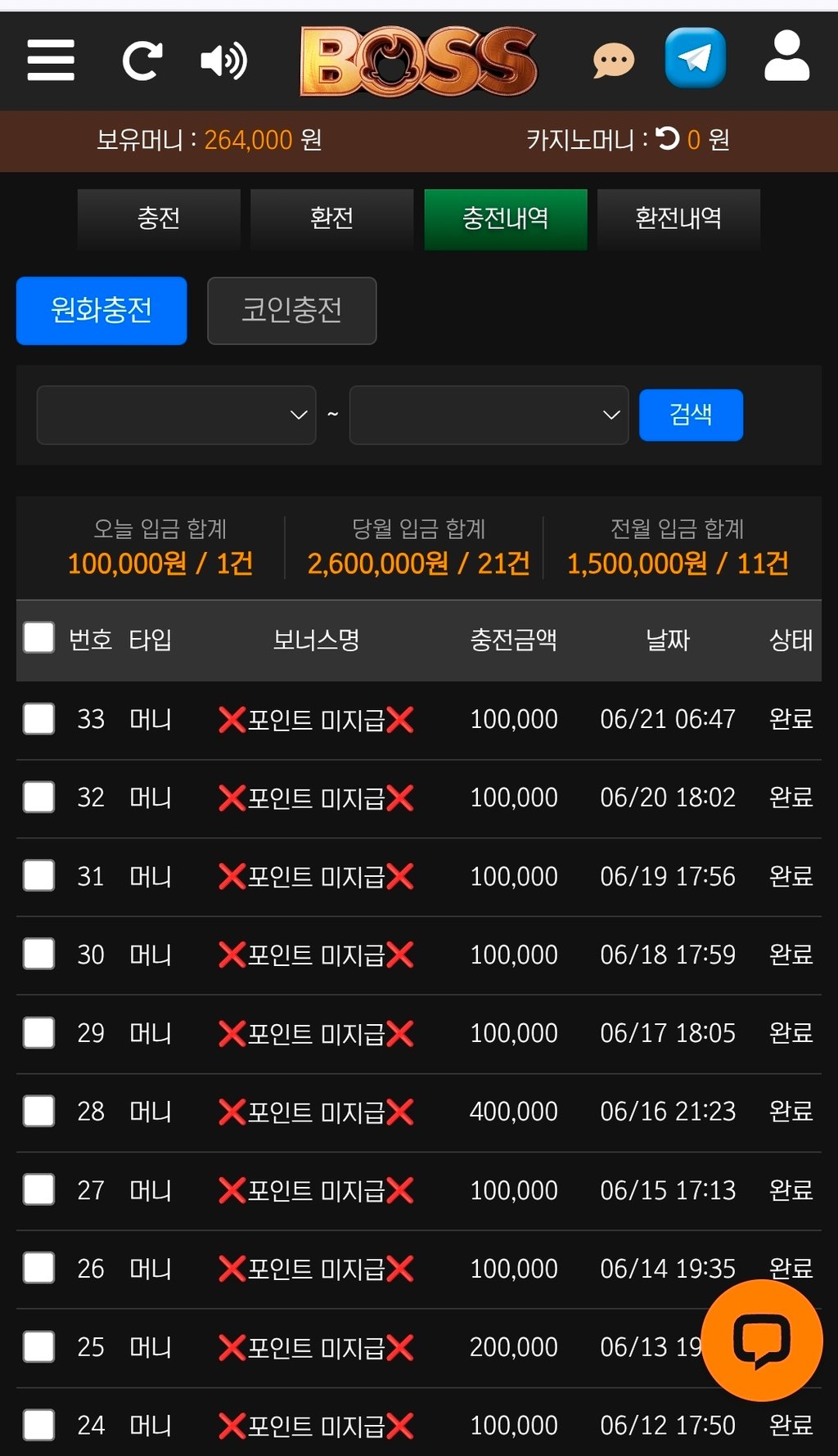Image resolution: width=838 pixels, height=1456 pixels.
Task: Select the 원화충전 option
Action: 101,311
